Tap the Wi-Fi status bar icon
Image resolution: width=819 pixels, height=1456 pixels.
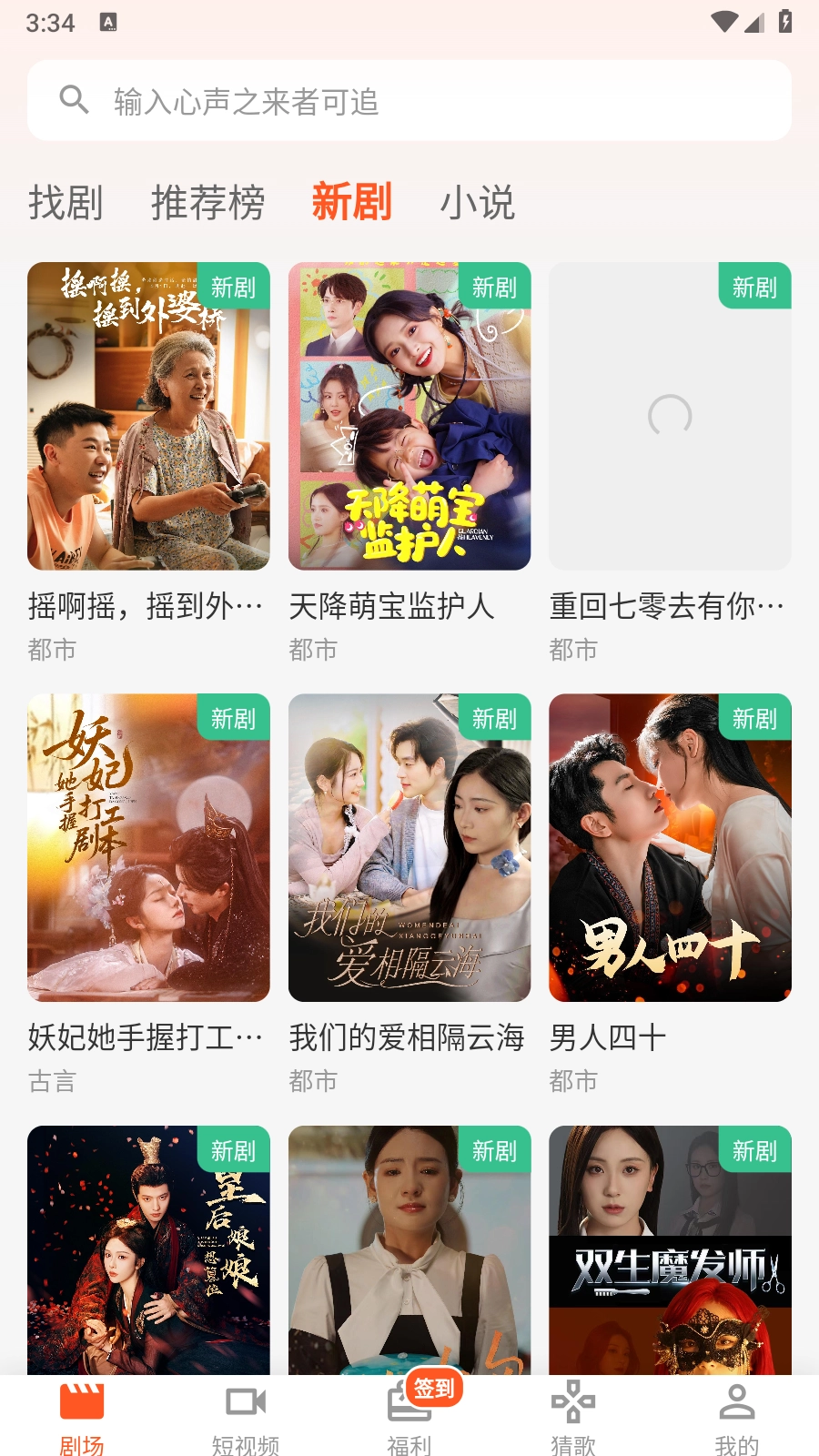pyautogui.click(x=723, y=20)
